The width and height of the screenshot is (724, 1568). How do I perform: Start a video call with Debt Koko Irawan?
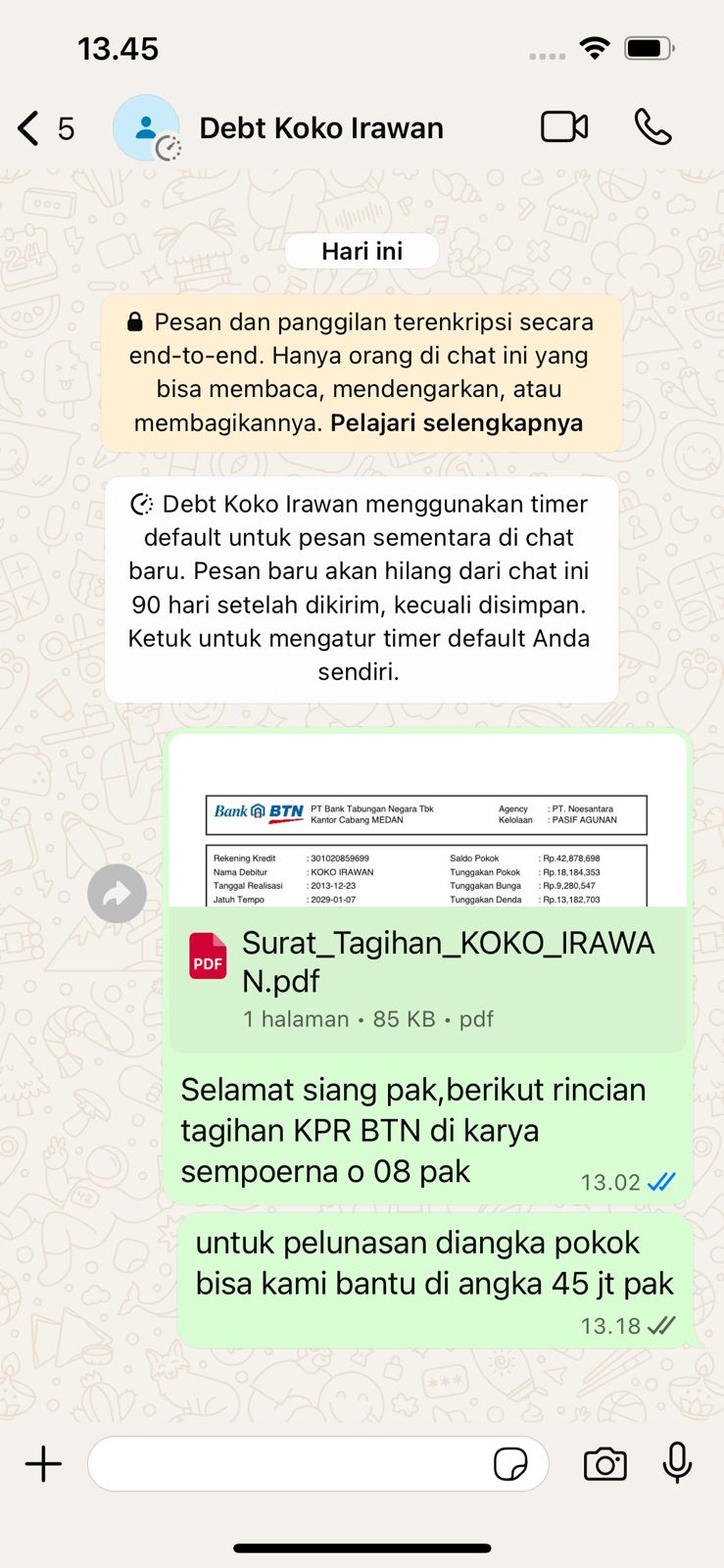point(564,127)
